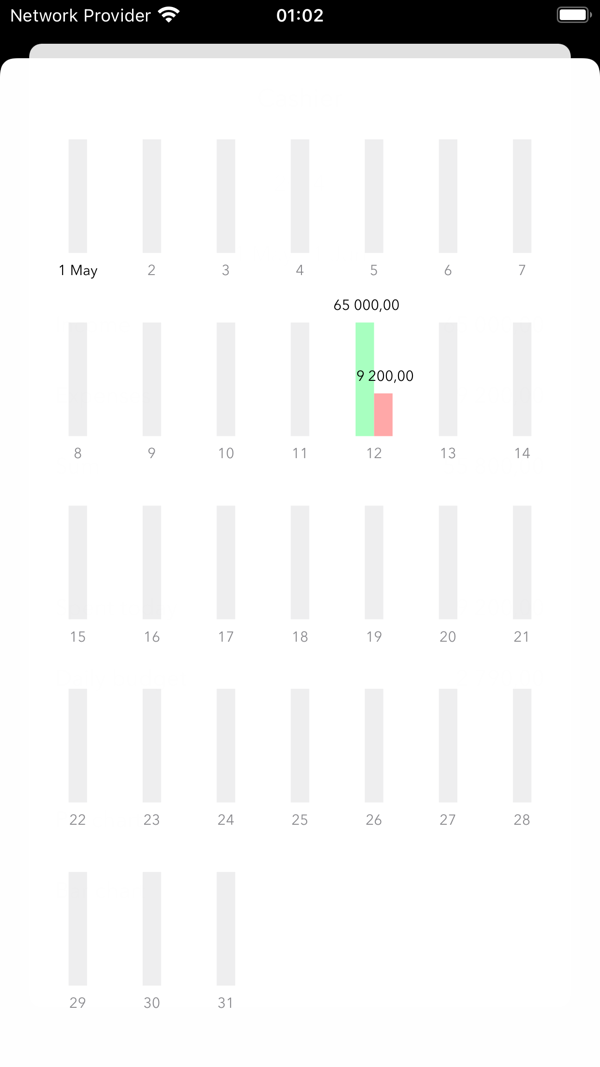Select day 12 with 65 000,00 bar
The height and width of the screenshot is (1067, 600).
(365, 380)
